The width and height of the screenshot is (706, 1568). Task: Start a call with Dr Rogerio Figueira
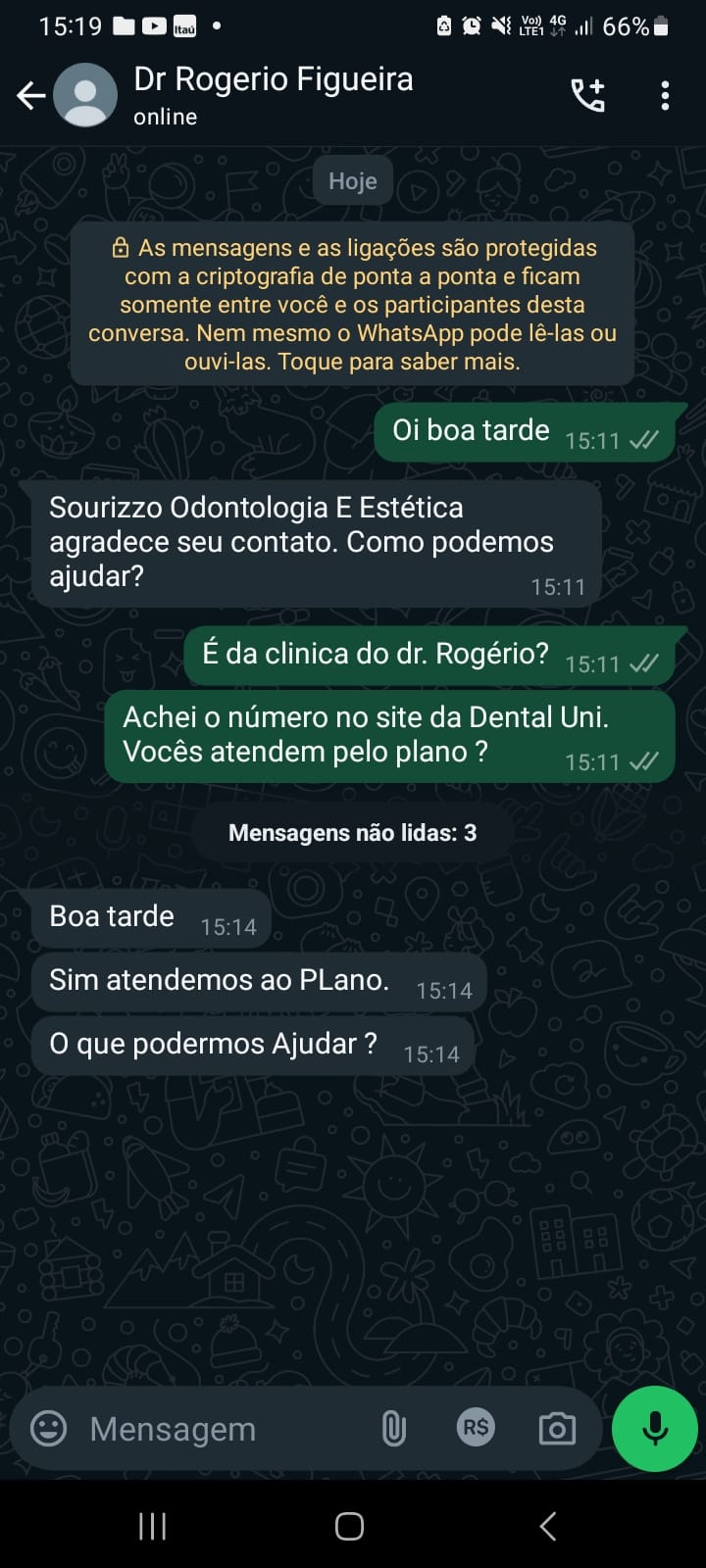pyautogui.click(x=588, y=95)
